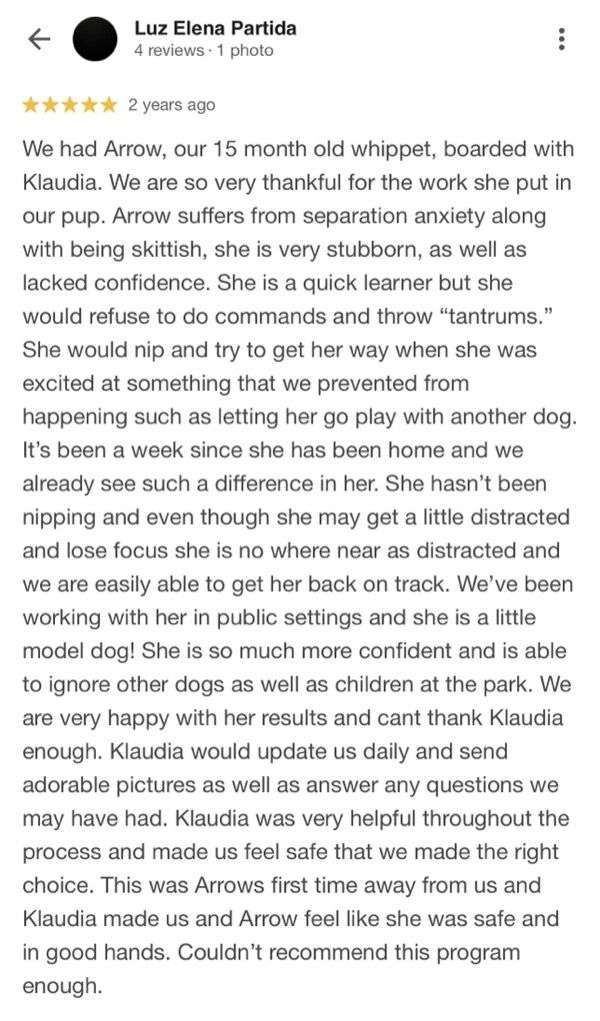
Task: Open the review's three-dot overflow menu
Action: click(x=562, y=39)
